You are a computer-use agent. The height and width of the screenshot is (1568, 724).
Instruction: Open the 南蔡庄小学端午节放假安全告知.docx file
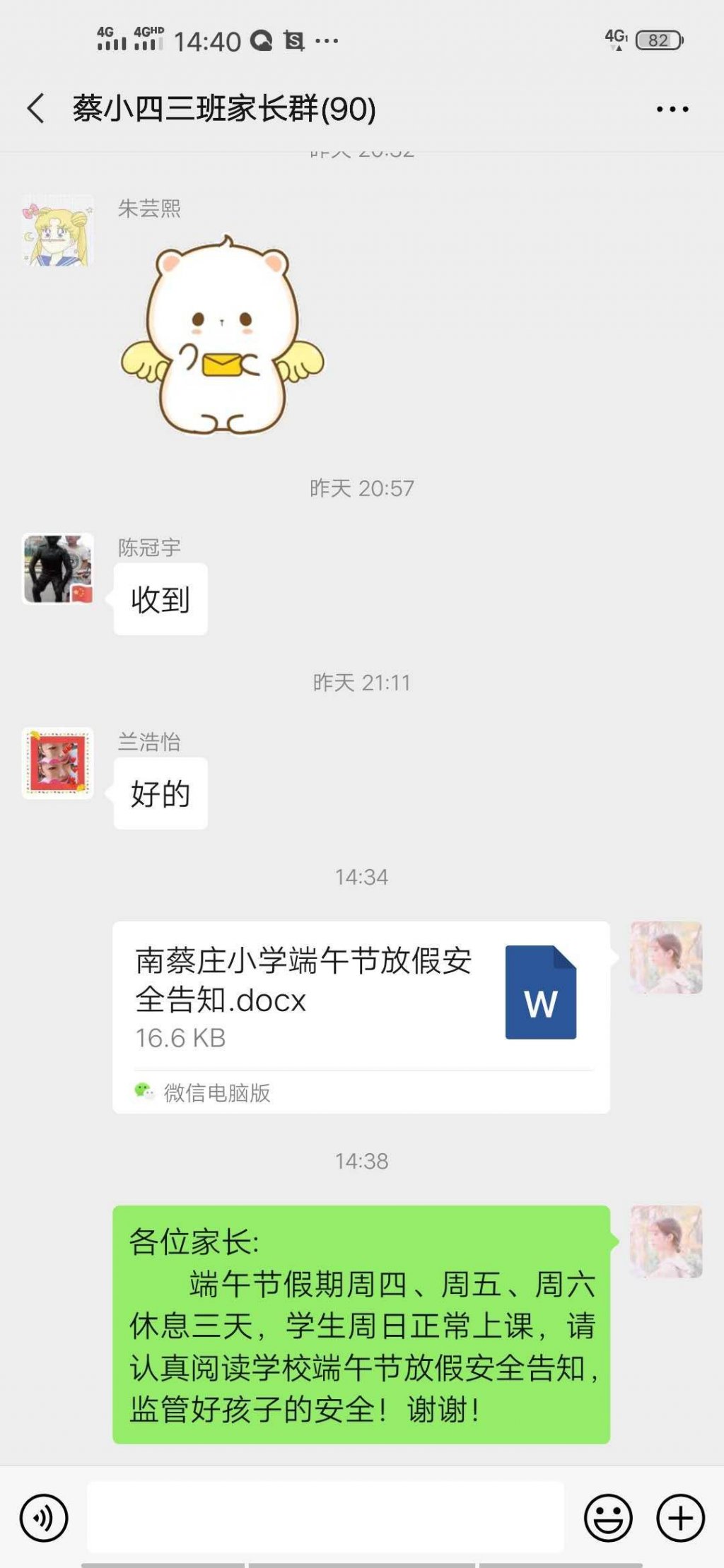pos(361,998)
